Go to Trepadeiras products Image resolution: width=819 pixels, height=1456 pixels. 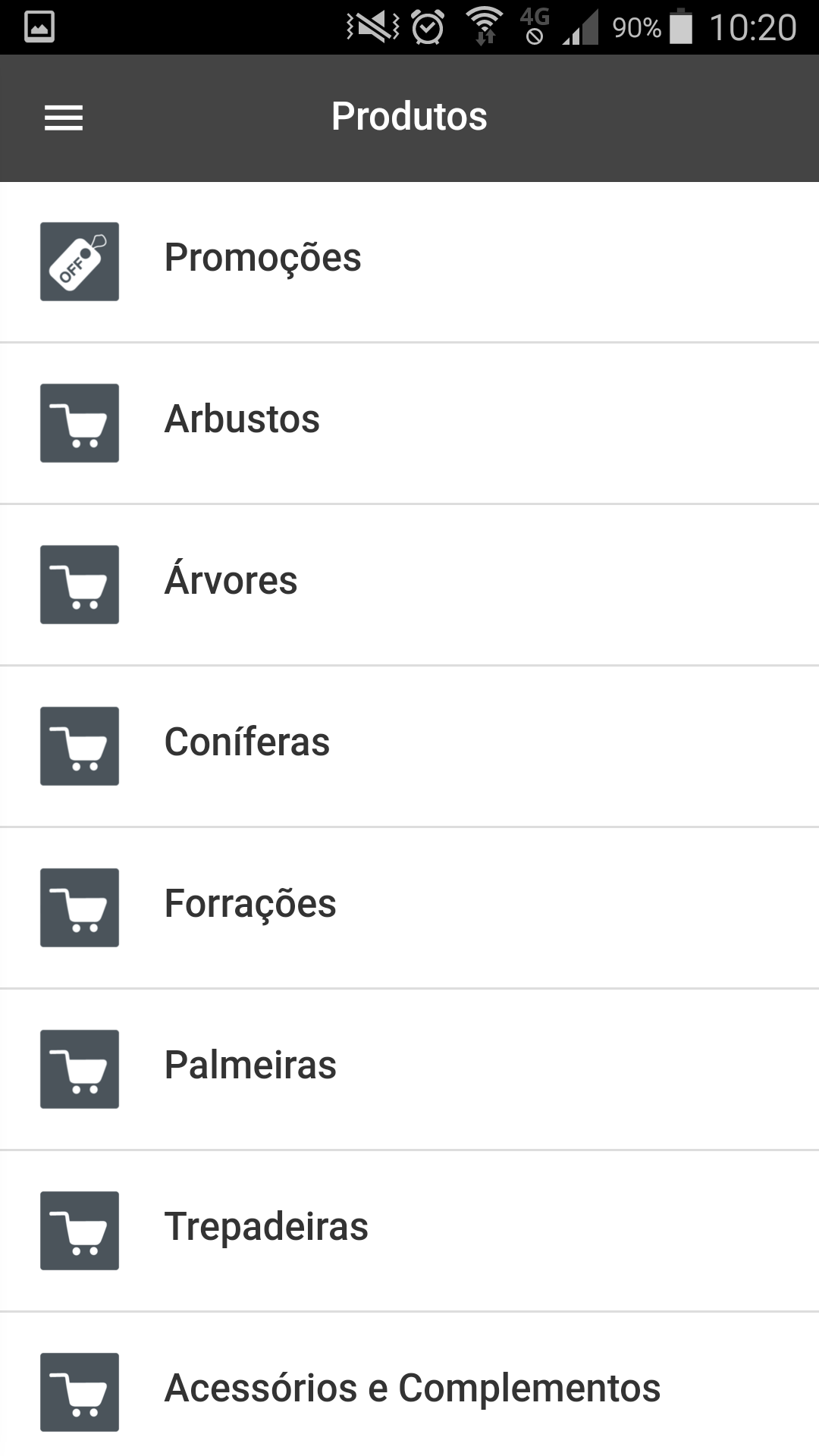[x=409, y=1231]
